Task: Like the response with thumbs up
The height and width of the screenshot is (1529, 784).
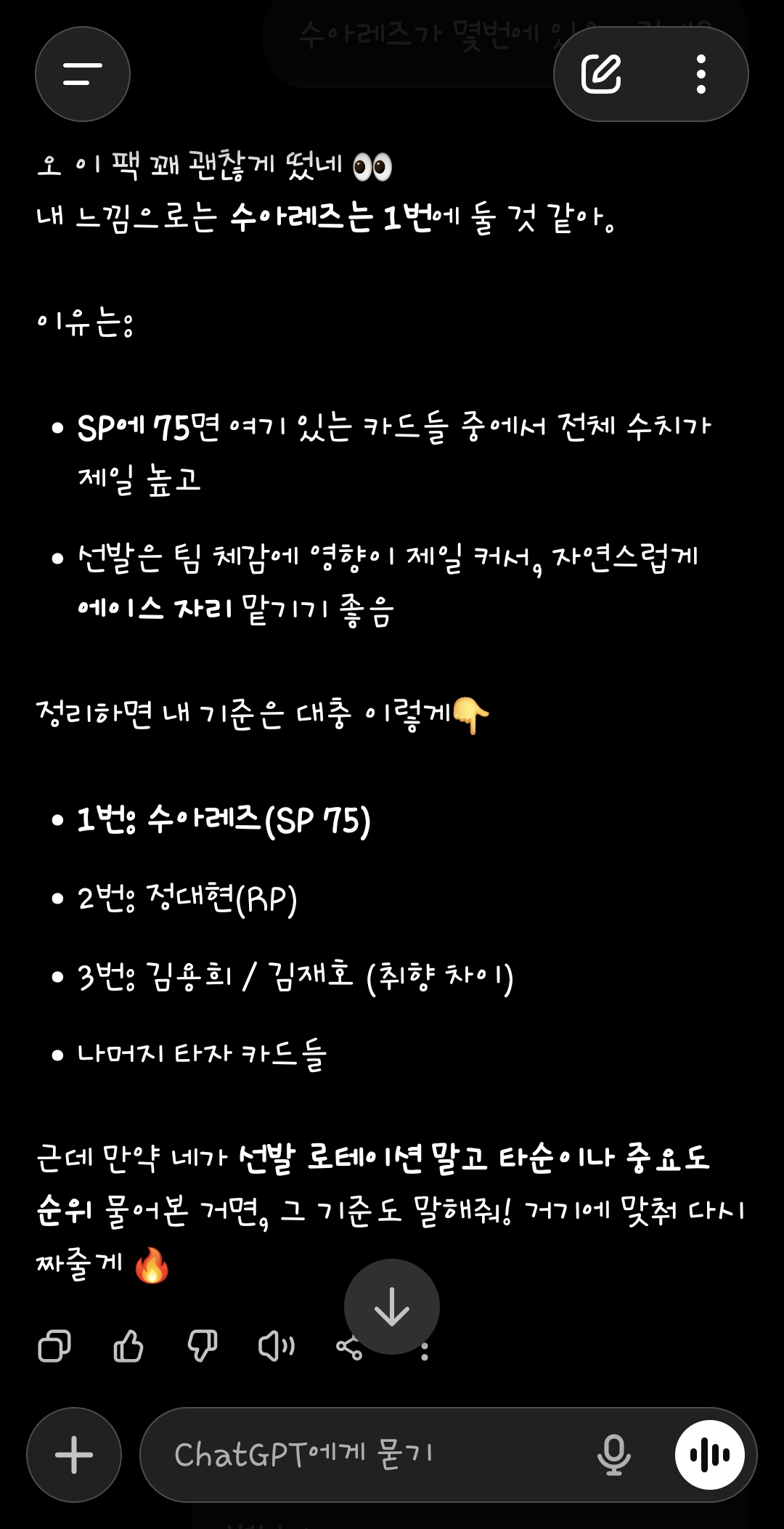Action: pyautogui.click(x=128, y=1346)
